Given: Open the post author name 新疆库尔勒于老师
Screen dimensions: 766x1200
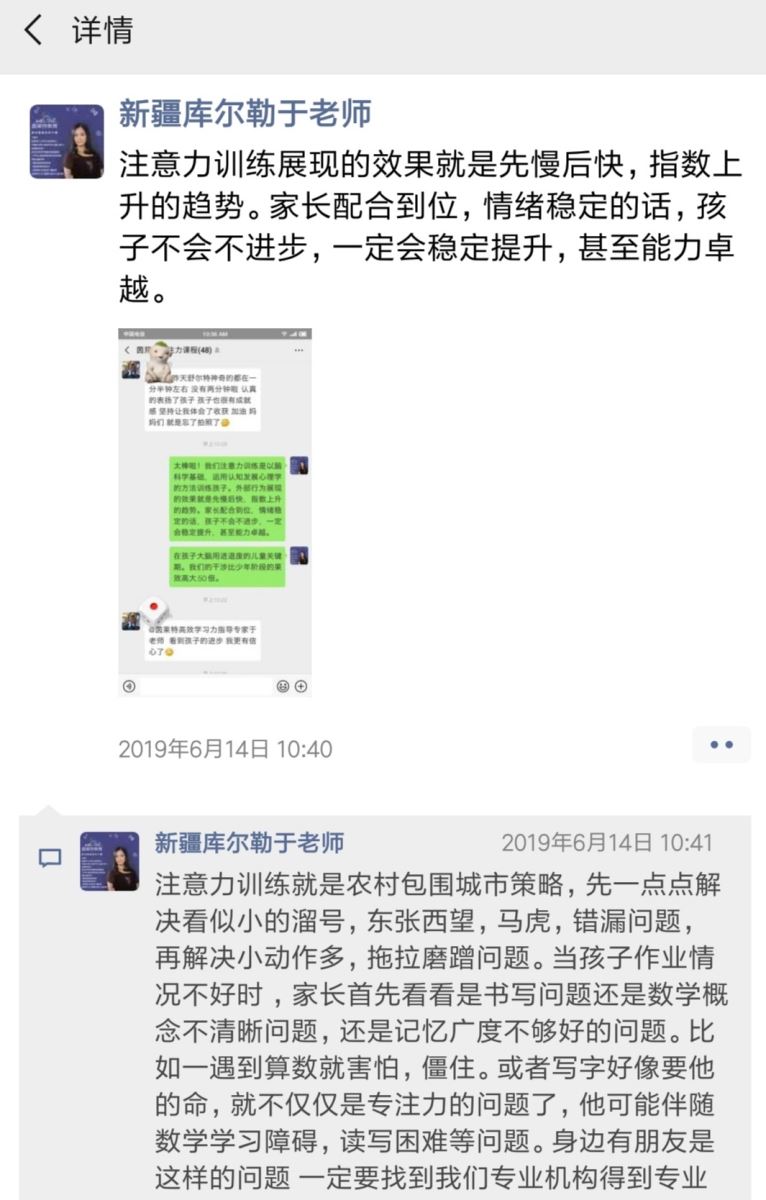Looking at the screenshot, I should click(x=245, y=113).
